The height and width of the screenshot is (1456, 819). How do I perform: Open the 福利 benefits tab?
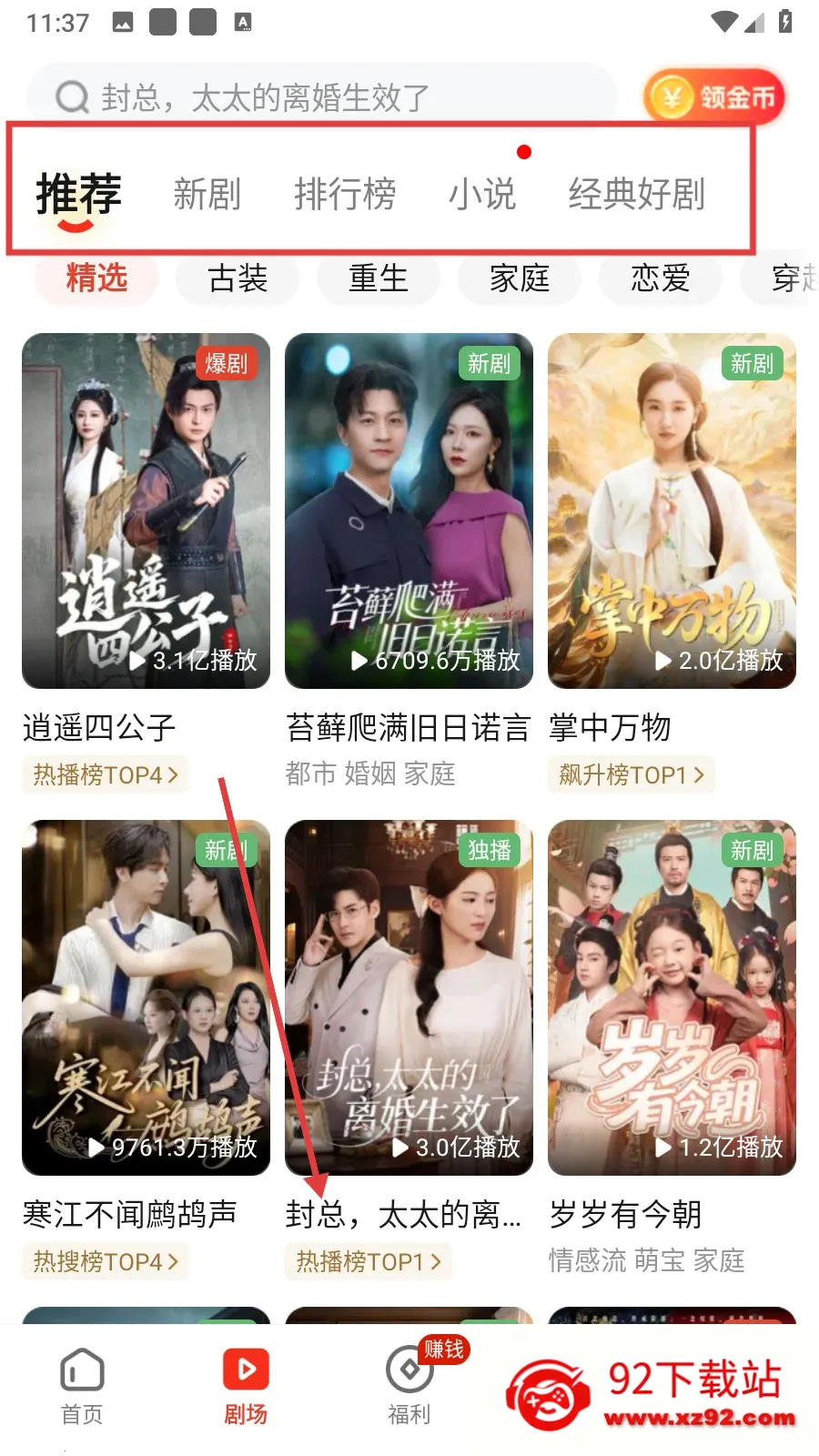coord(409,1387)
